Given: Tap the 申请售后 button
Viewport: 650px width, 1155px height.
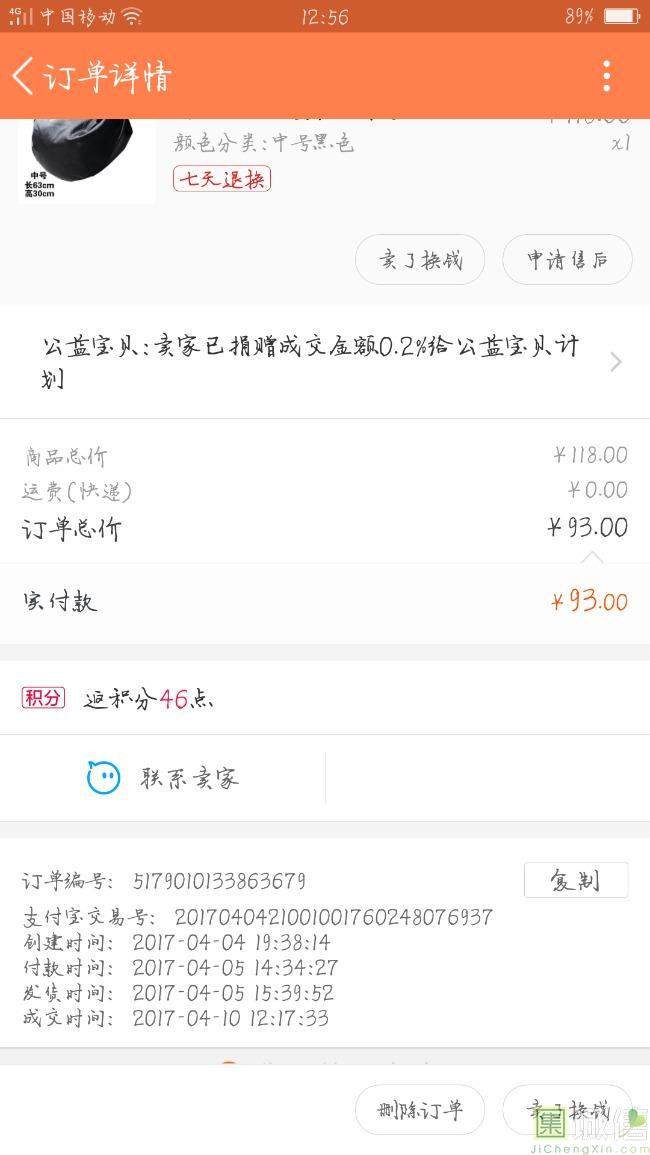Looking at the screenshot, I should (567, 260).
